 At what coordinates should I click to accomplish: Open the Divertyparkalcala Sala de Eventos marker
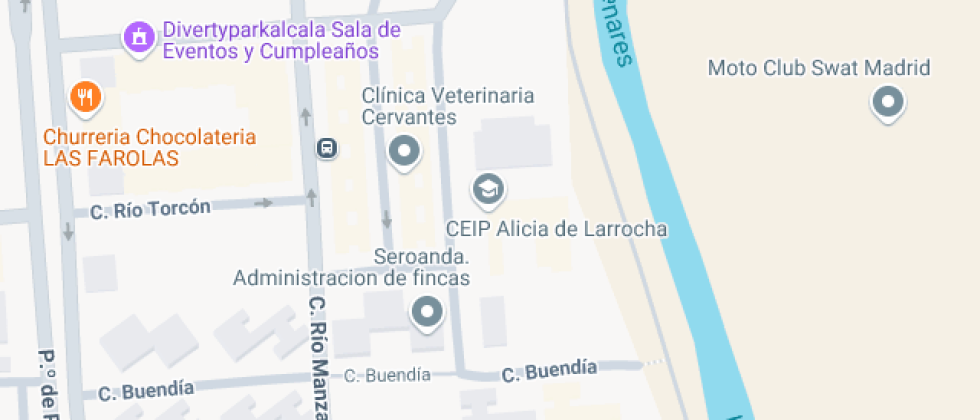(x=139, y=38)
